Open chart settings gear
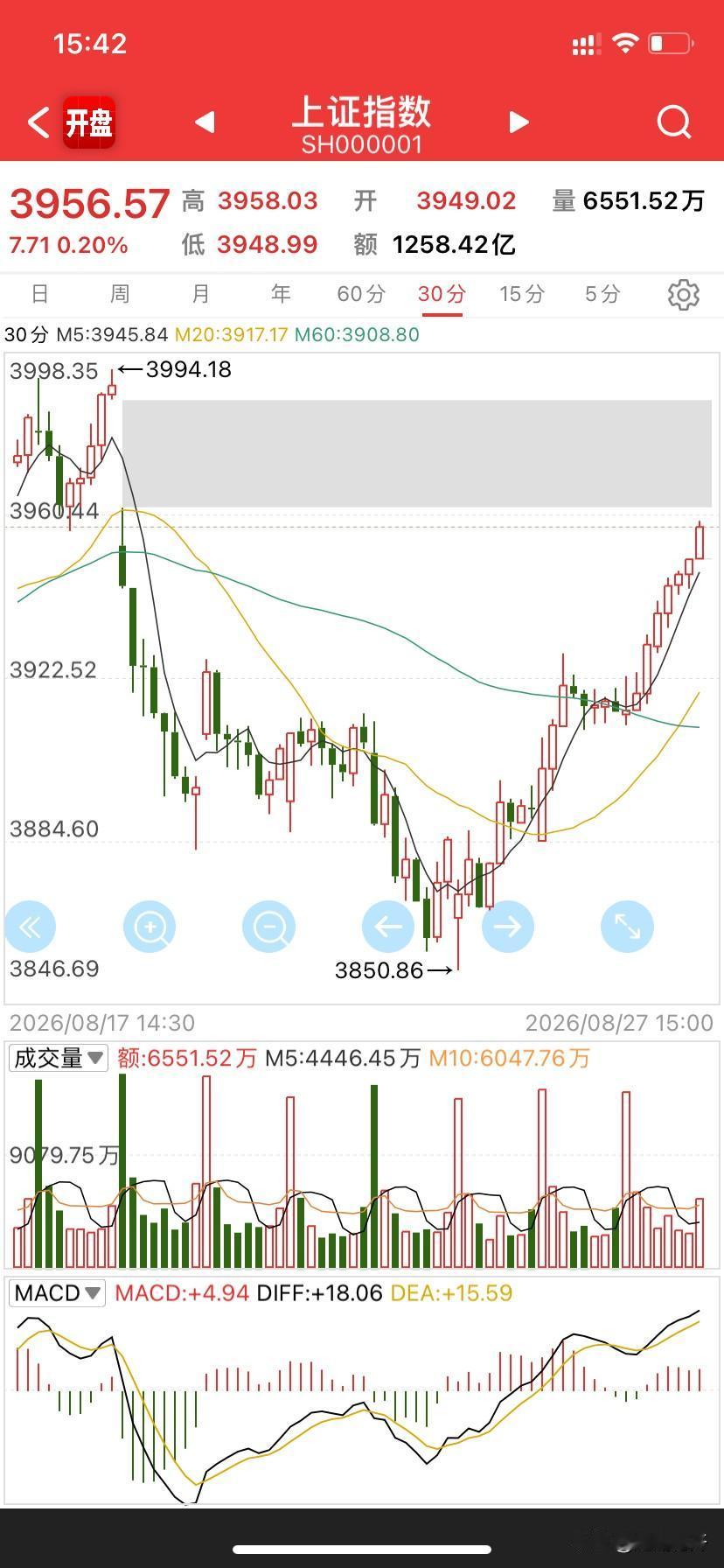This screenshot has width=724, height=1568. point(684,295)
